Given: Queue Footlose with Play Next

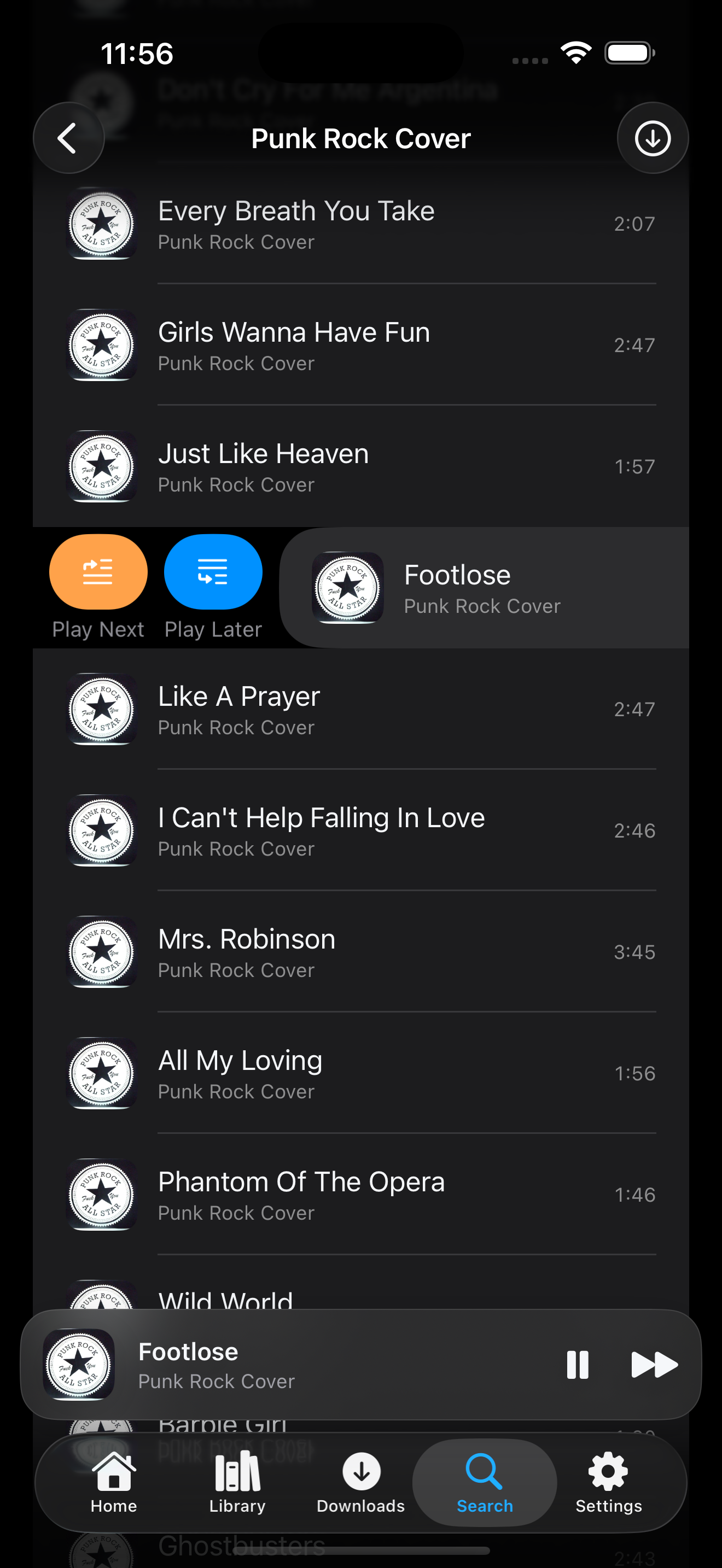Looking at the screenshot, I should point(98,572).
